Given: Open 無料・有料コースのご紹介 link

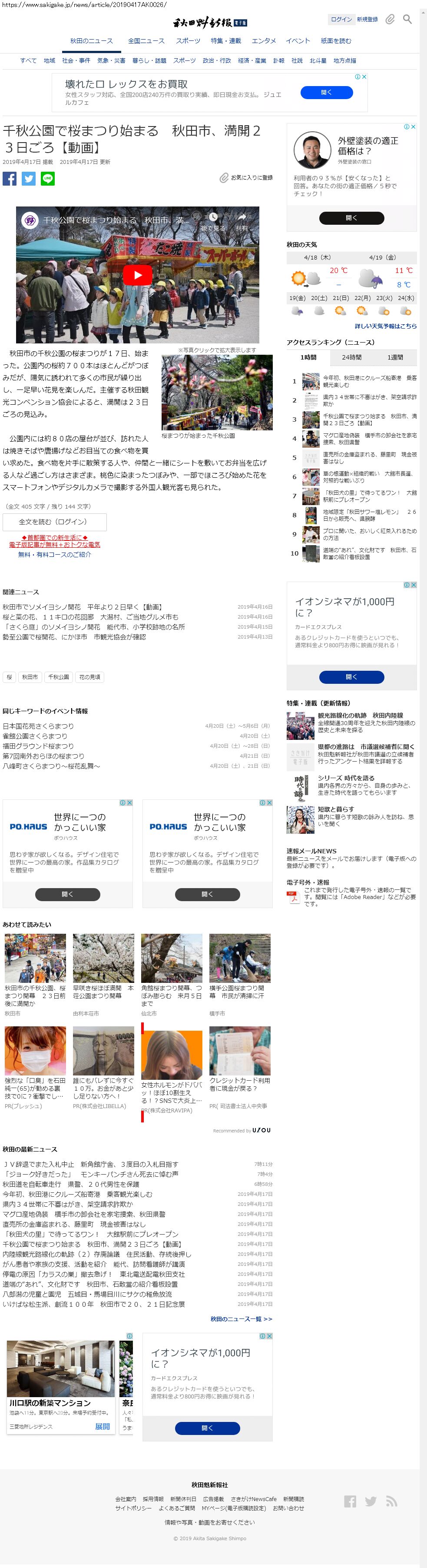Looking at the screenshot, I should 55,555.
